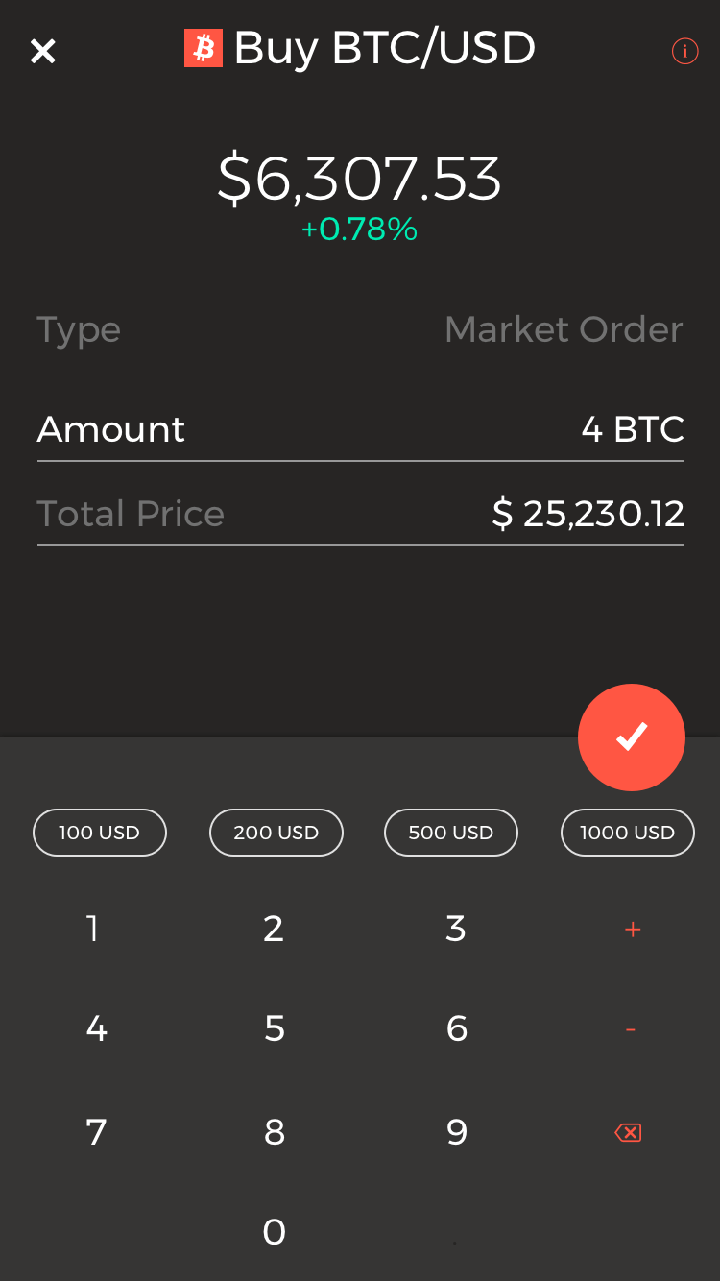
Task: Increase the amount with the plus key
Action: pos(632,930)
